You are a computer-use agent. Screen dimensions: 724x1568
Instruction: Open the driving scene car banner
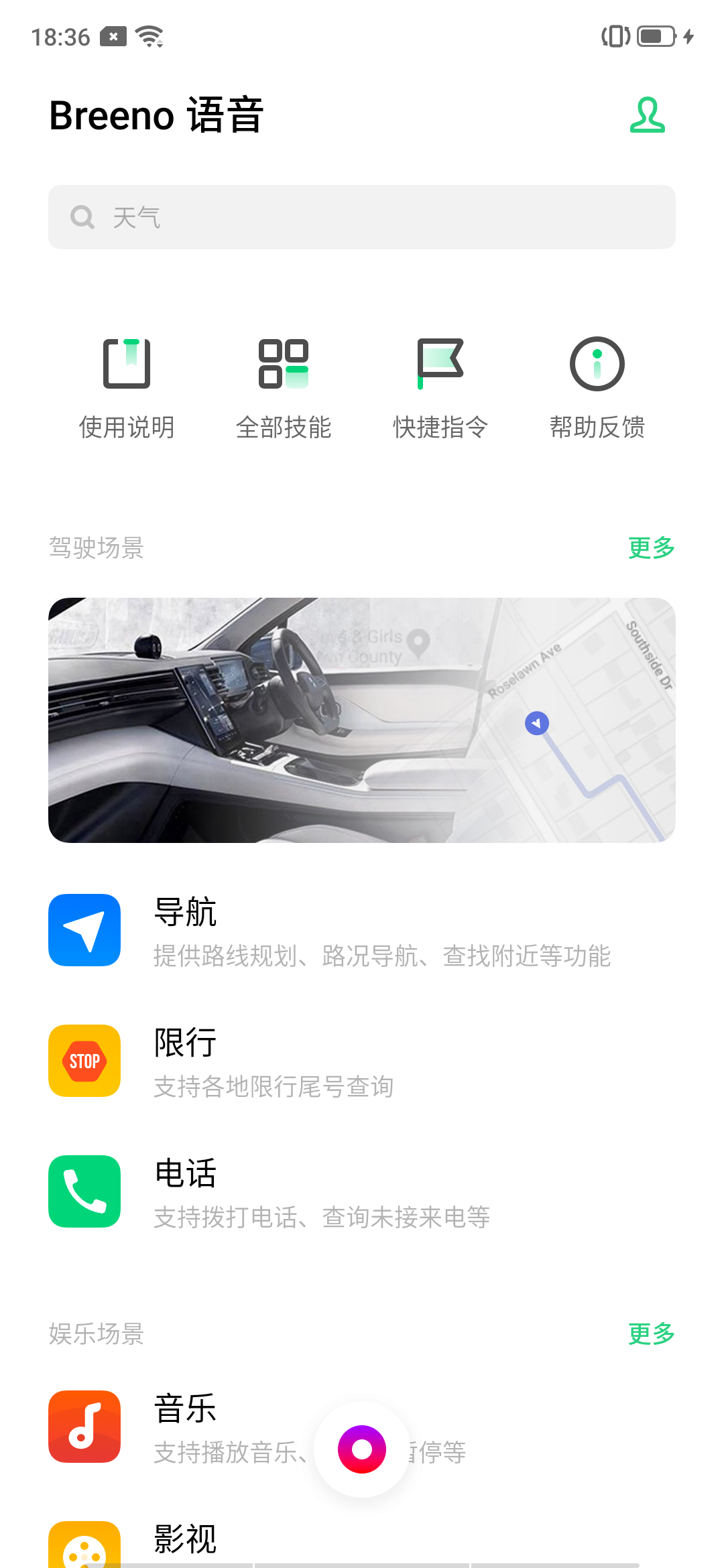[x=362, y=720]
